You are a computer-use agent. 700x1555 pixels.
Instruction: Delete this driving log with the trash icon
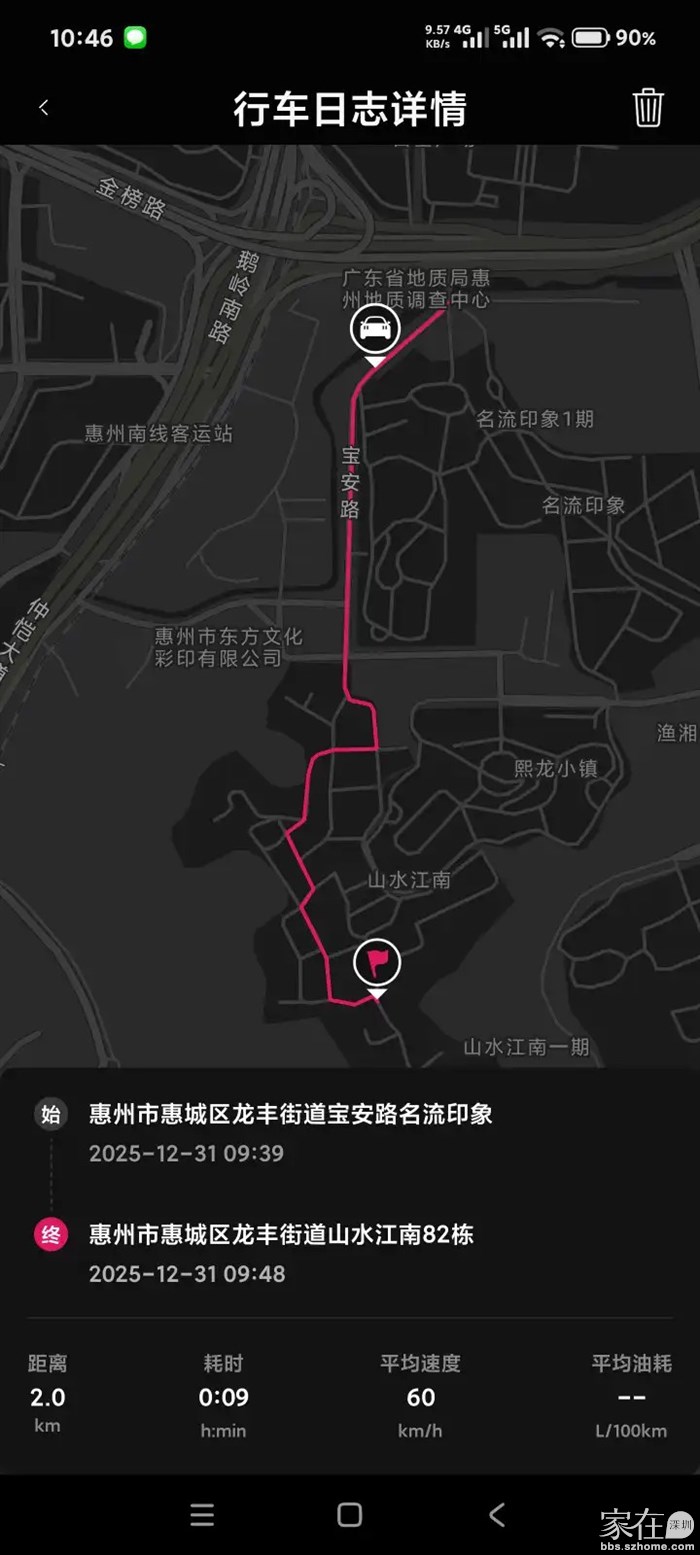tap(648, 108)
